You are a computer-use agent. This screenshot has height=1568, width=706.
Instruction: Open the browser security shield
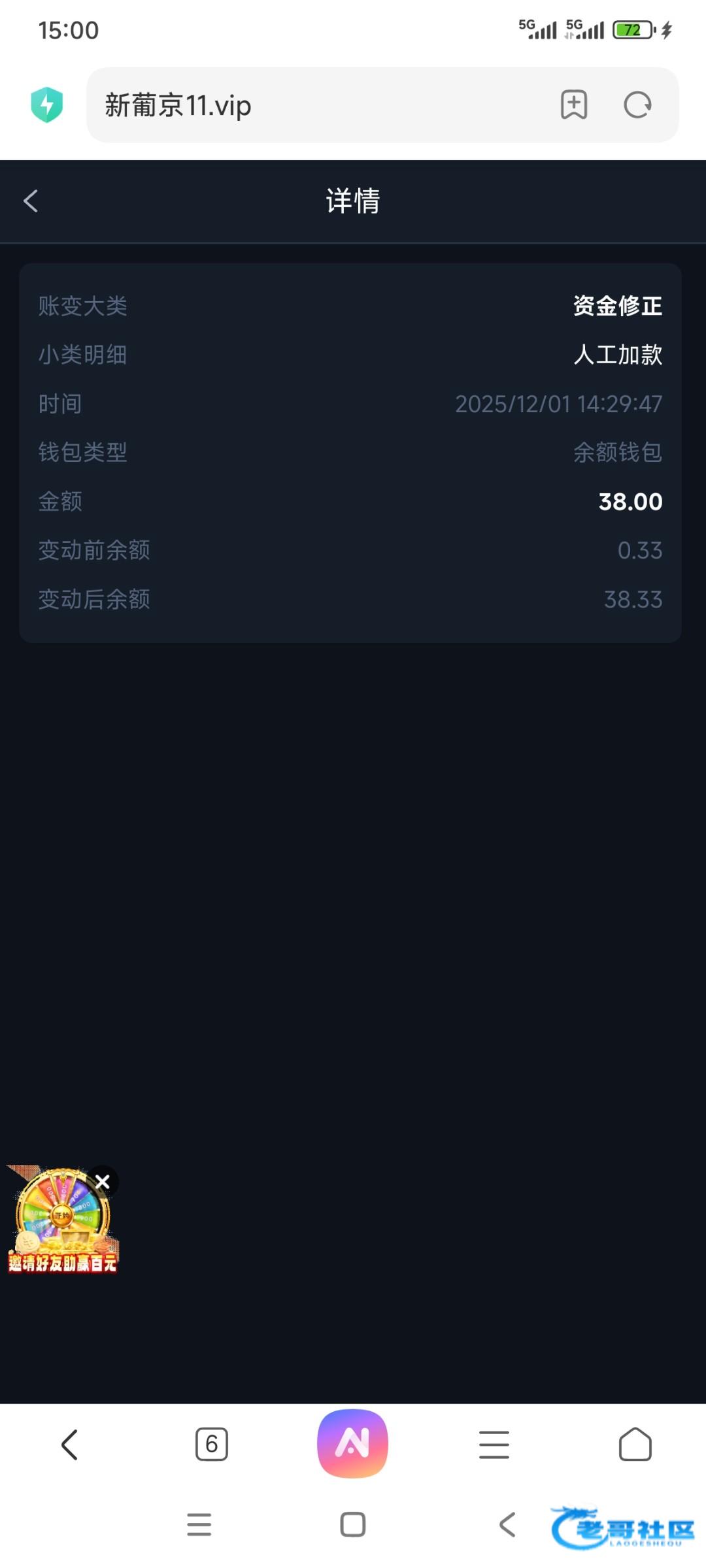point(47,105)
